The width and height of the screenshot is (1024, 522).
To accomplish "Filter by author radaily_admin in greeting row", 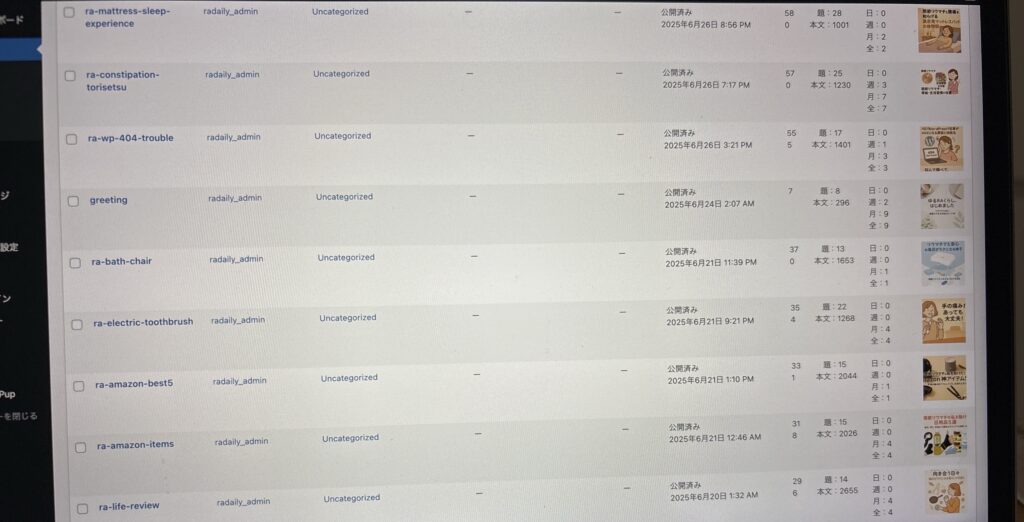I will pyautogui.click(x=235, y=198).
